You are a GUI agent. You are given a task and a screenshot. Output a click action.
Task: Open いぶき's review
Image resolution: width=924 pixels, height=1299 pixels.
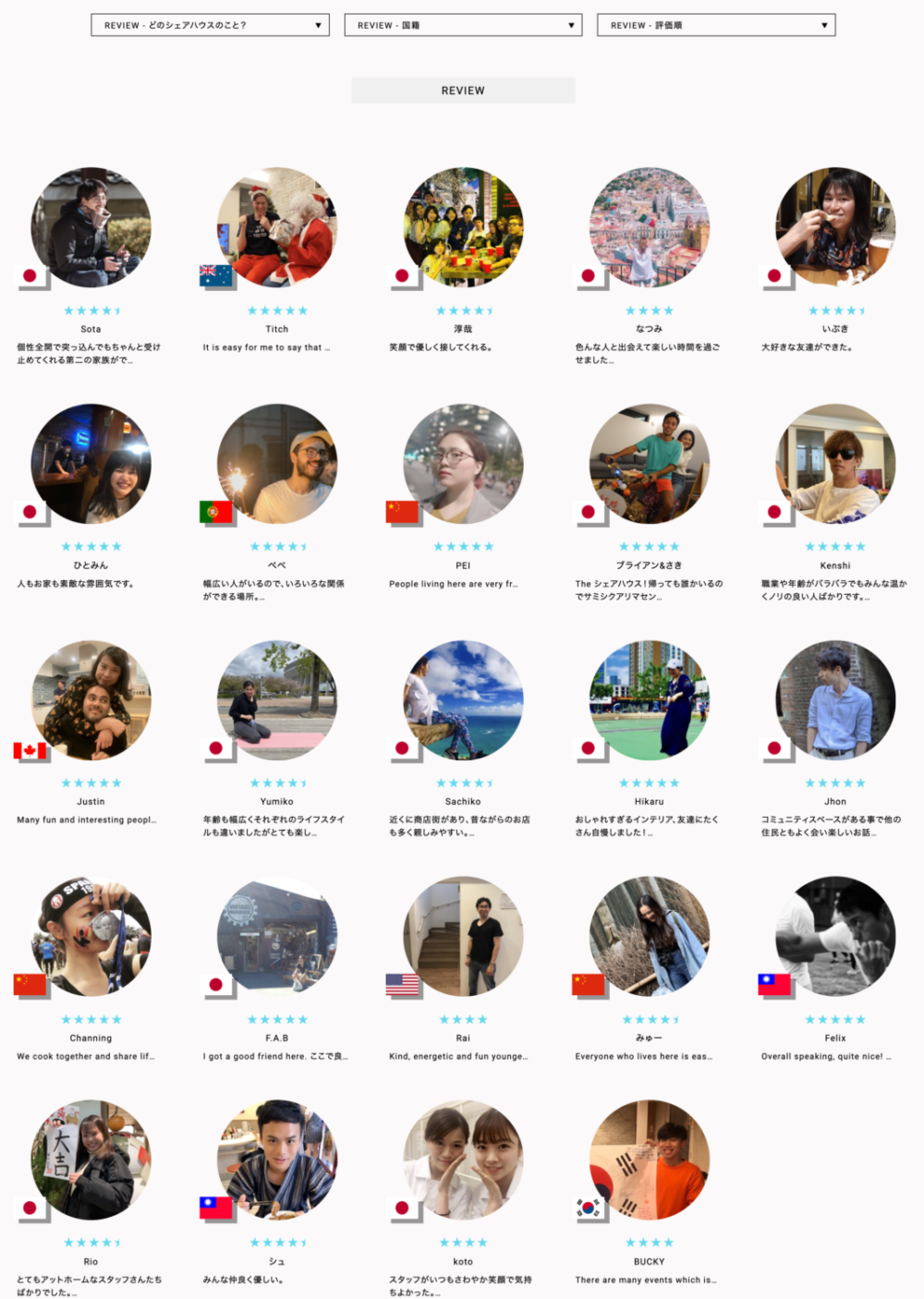tap(835, 228)
